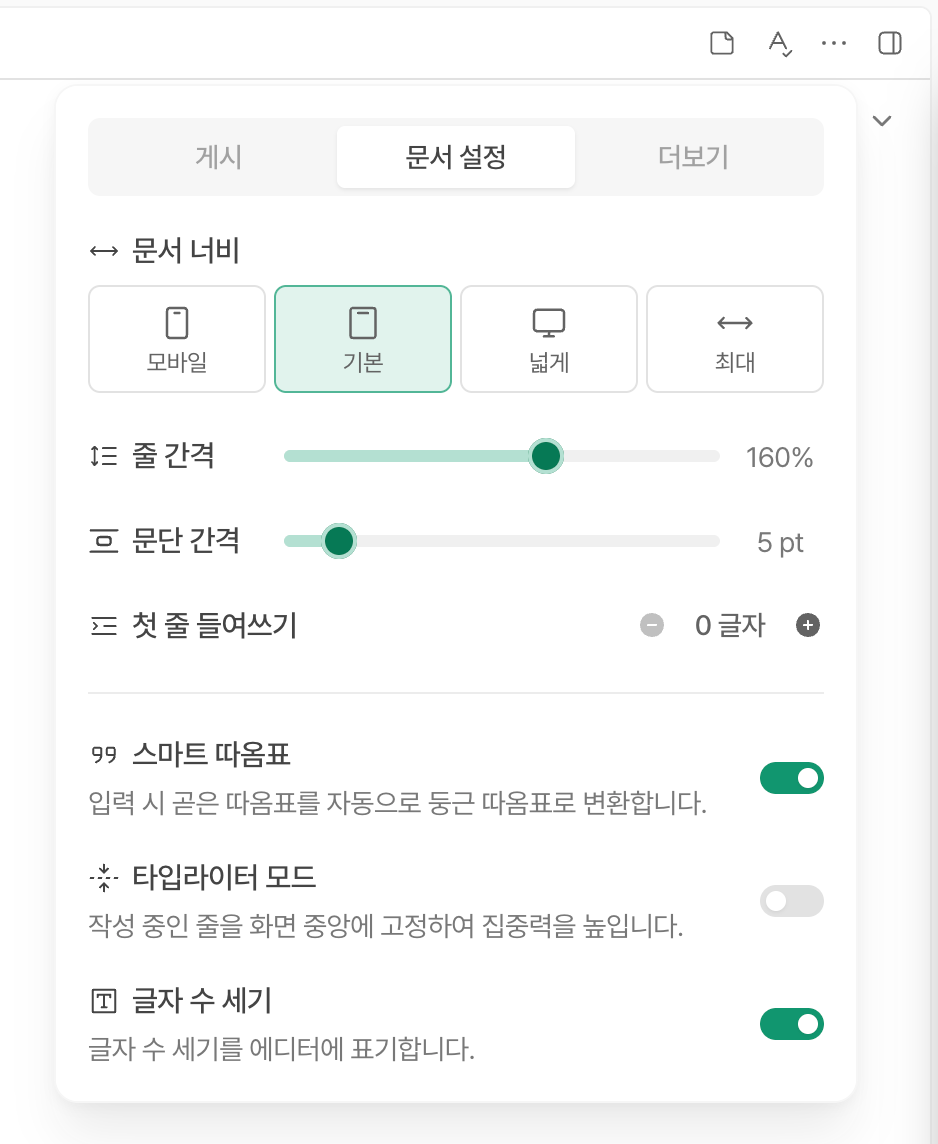
Task: Switch to the 게시 tab
Action: pyautogui.click(x=218, y=157)
